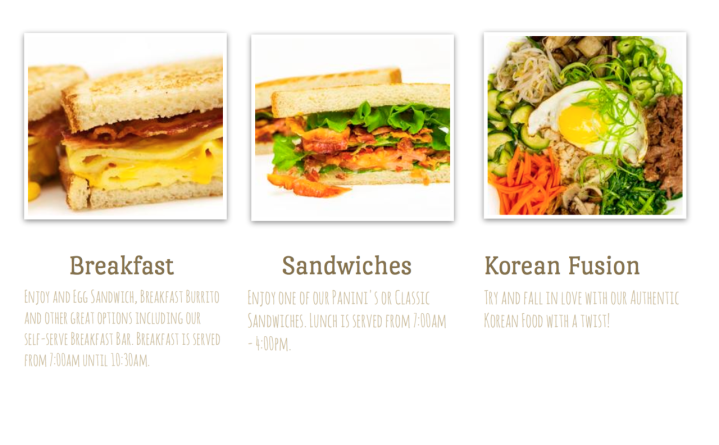
Task: Open the Sandwiches image tile
Action: pyautogui.click(x=352, y=127)
